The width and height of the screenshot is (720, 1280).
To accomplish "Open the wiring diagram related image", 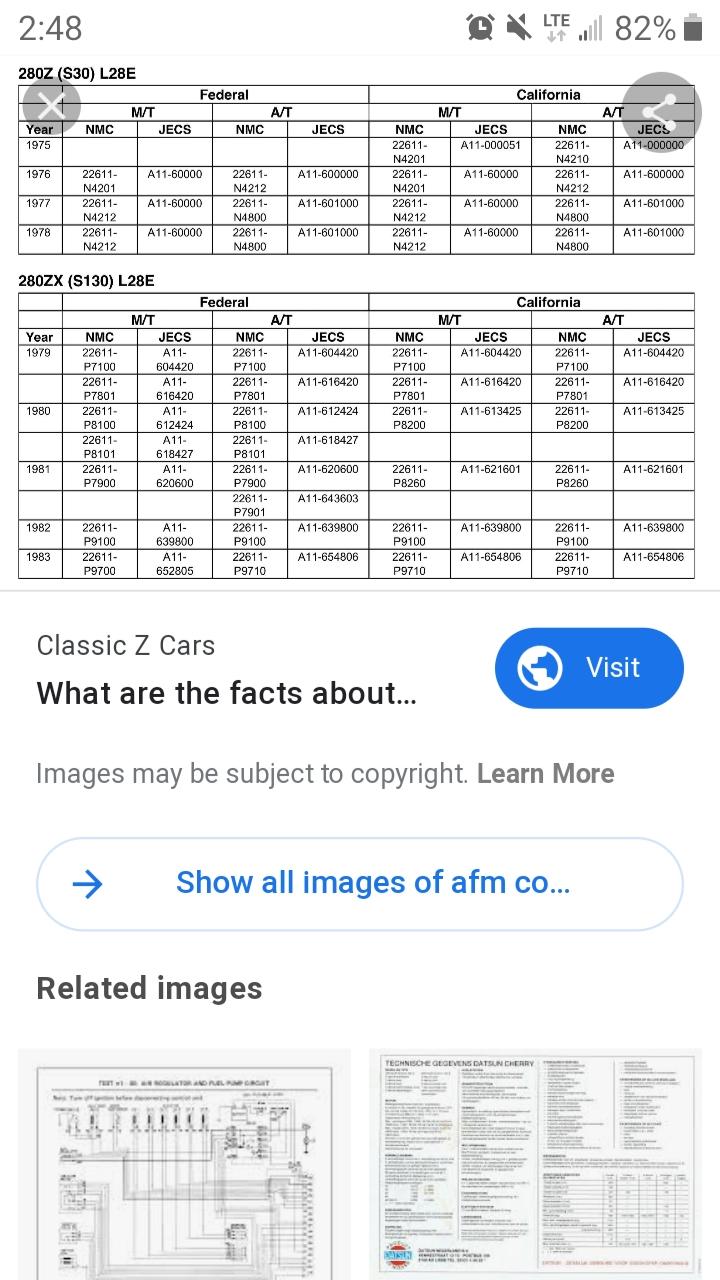I will pyautogui.click(x=184, y=1164).
